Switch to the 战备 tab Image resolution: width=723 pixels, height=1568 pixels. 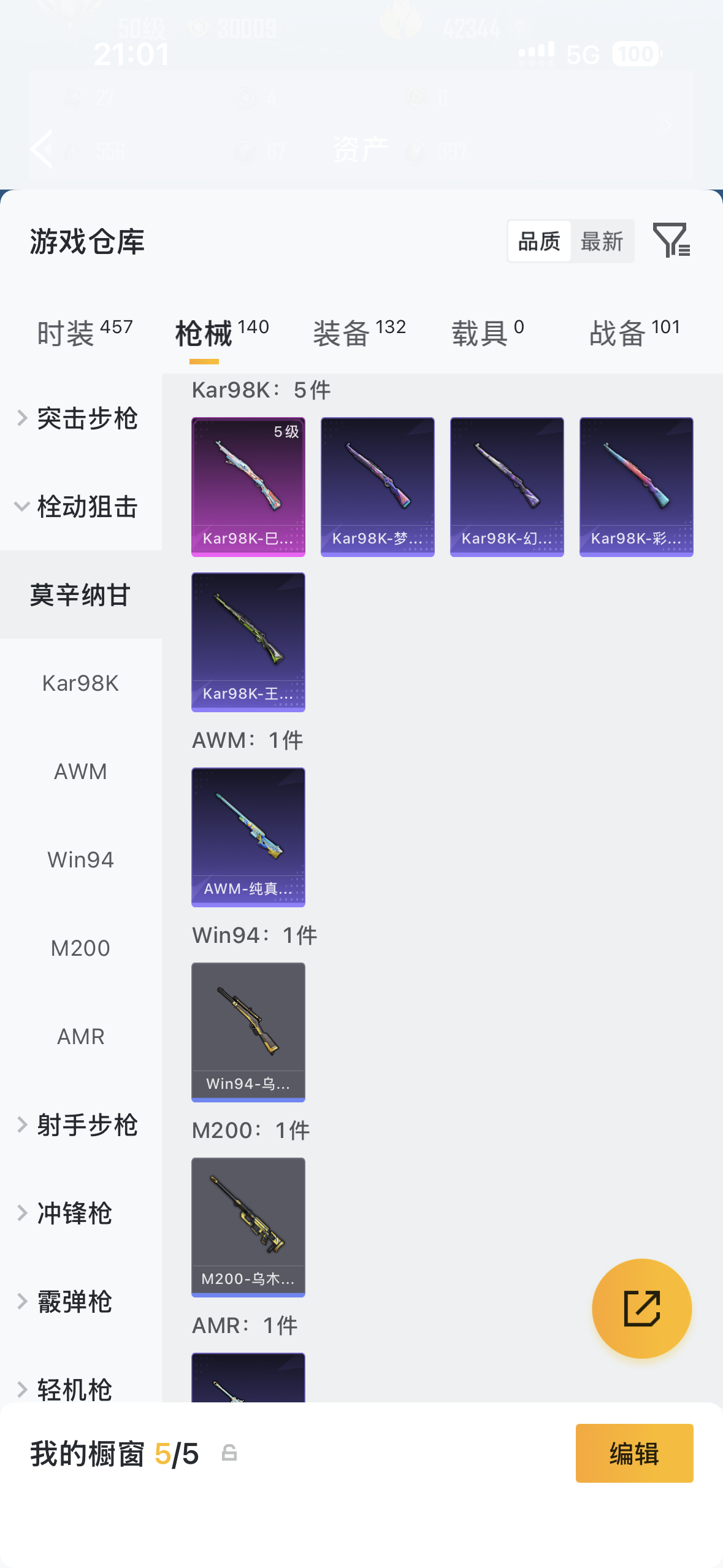pyautogui.click(x=634, y=333)
